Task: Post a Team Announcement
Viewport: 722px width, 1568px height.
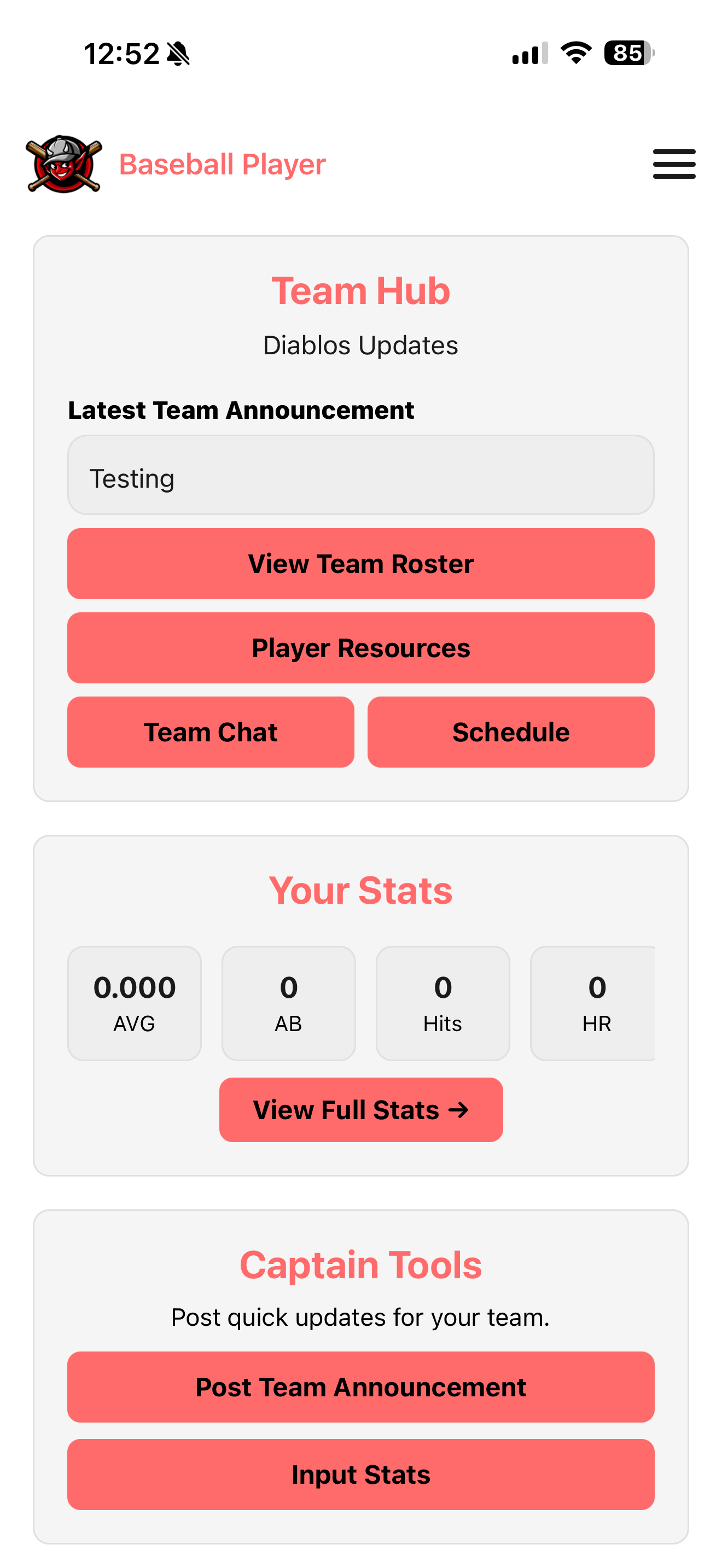Action: (361, 1386)
